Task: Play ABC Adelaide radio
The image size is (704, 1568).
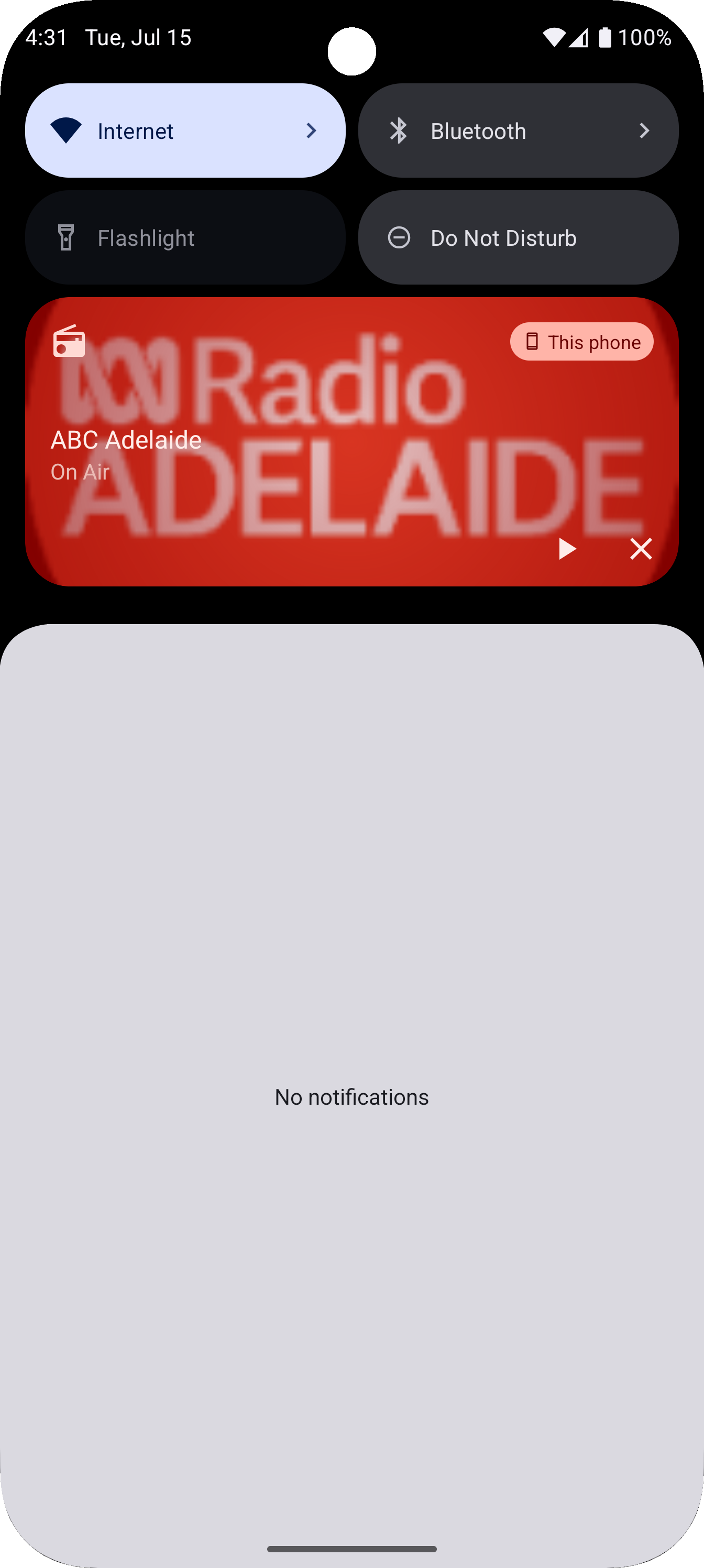Action: 566,549
